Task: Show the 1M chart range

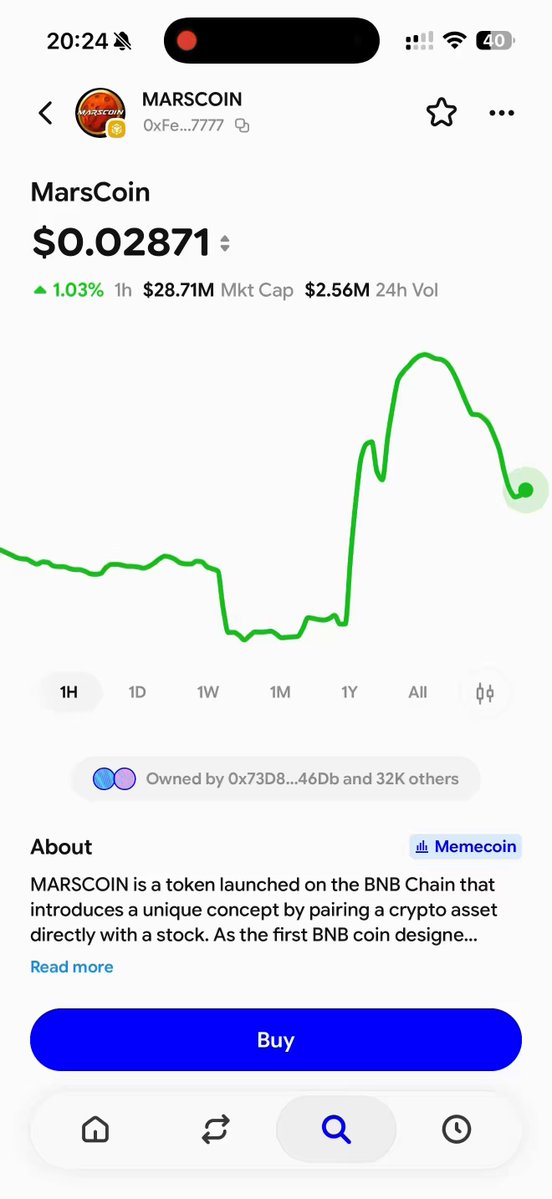Action: [x=280, y=692]
